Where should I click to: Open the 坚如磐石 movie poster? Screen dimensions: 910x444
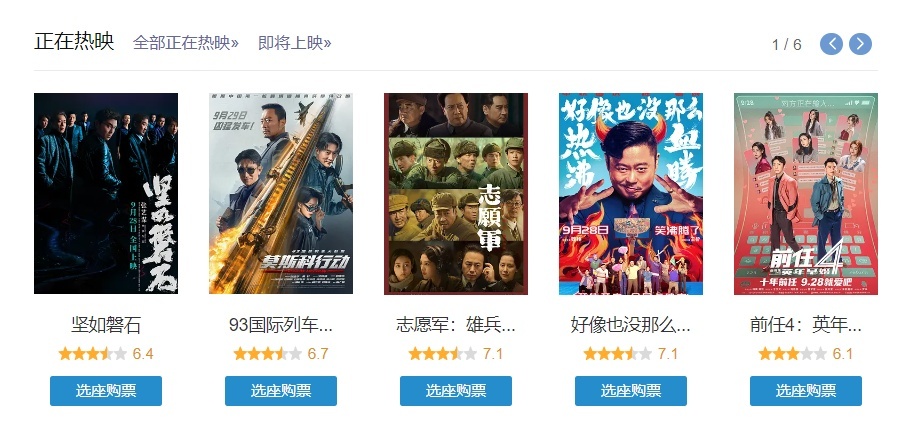coord(106,193)
